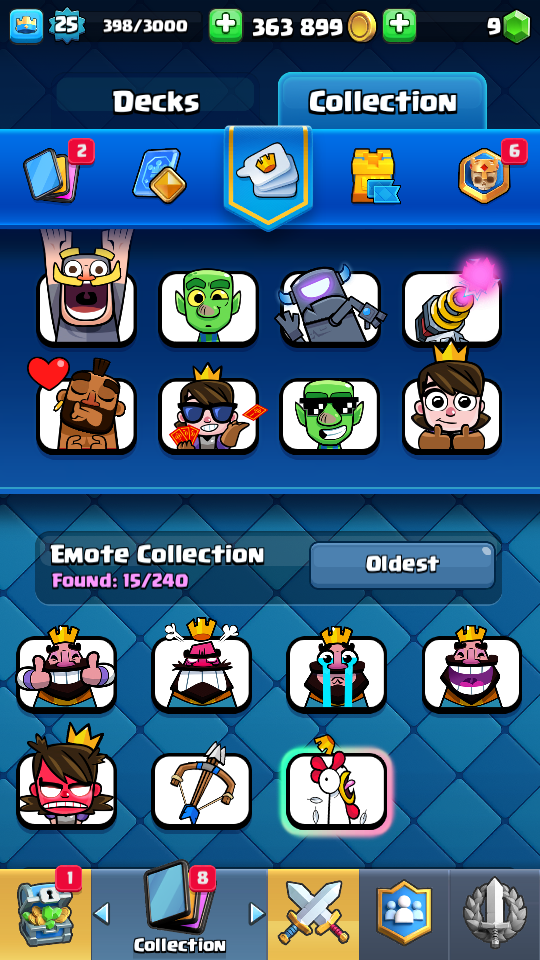Open the shop chest tab
Viewport: 540px width, 960px height.
pos(45,914)
